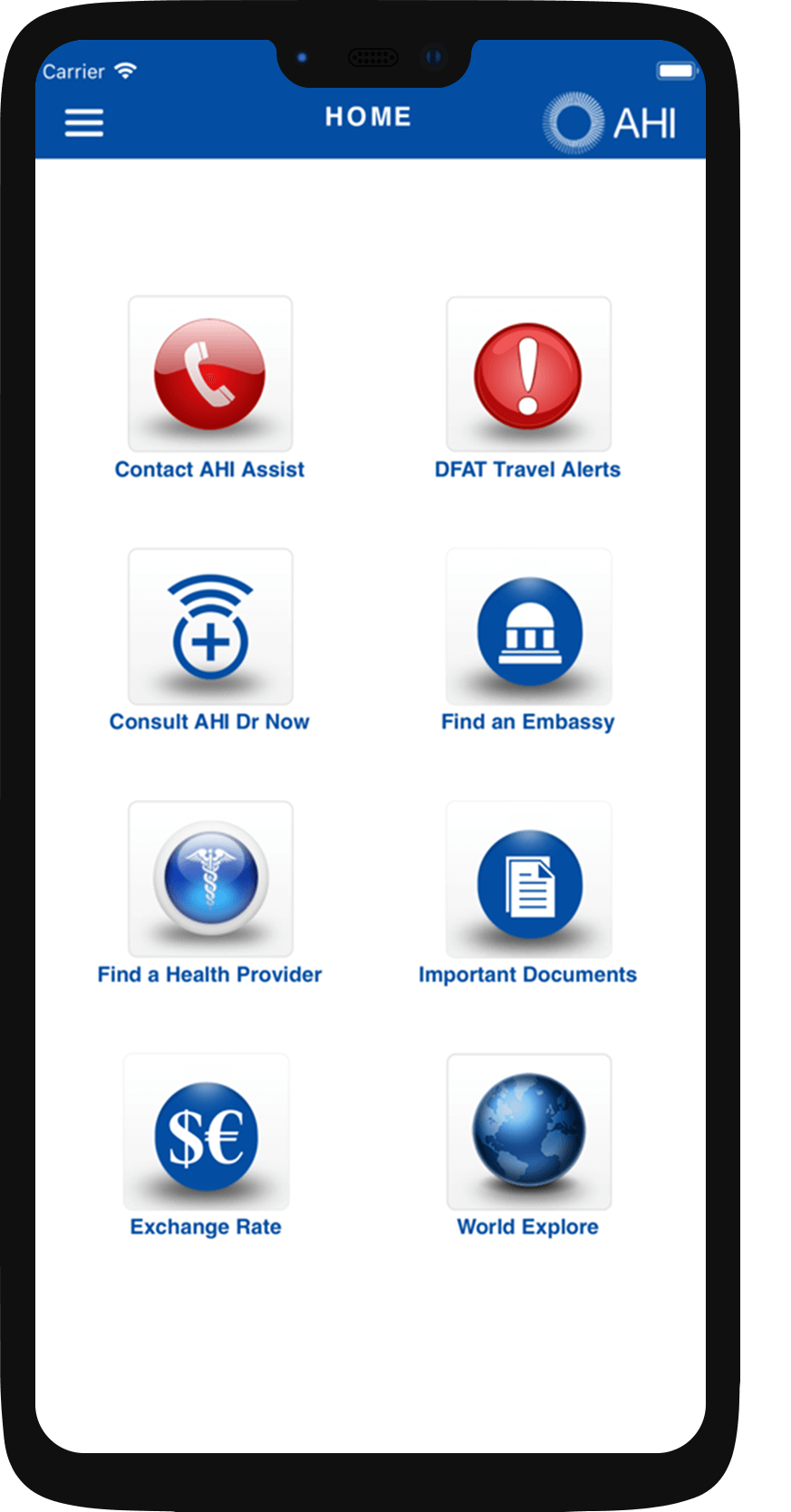Tap Find an Embassy tile
791x1512 pixels.
pos(529,628)
